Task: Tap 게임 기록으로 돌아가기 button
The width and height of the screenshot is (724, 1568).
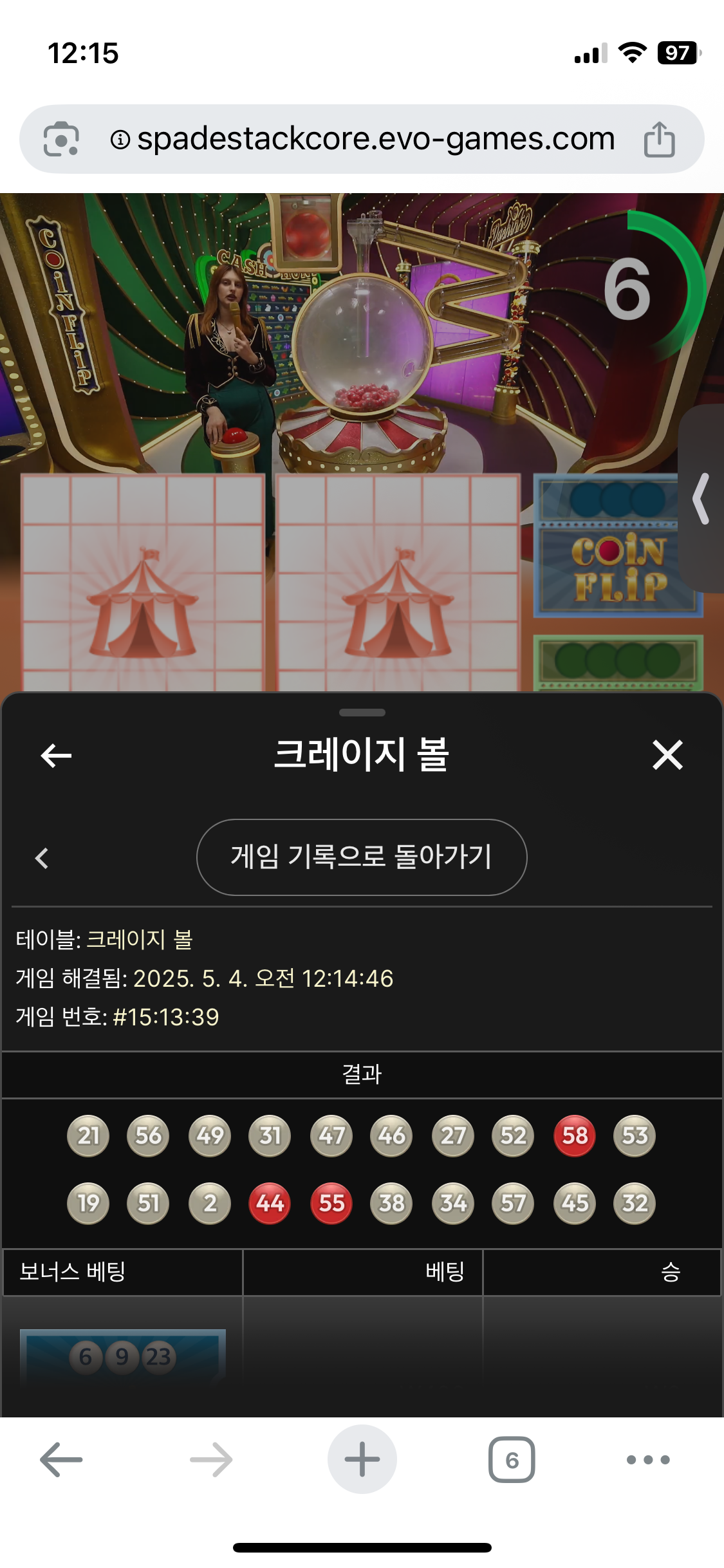Action: click(362, 857)
